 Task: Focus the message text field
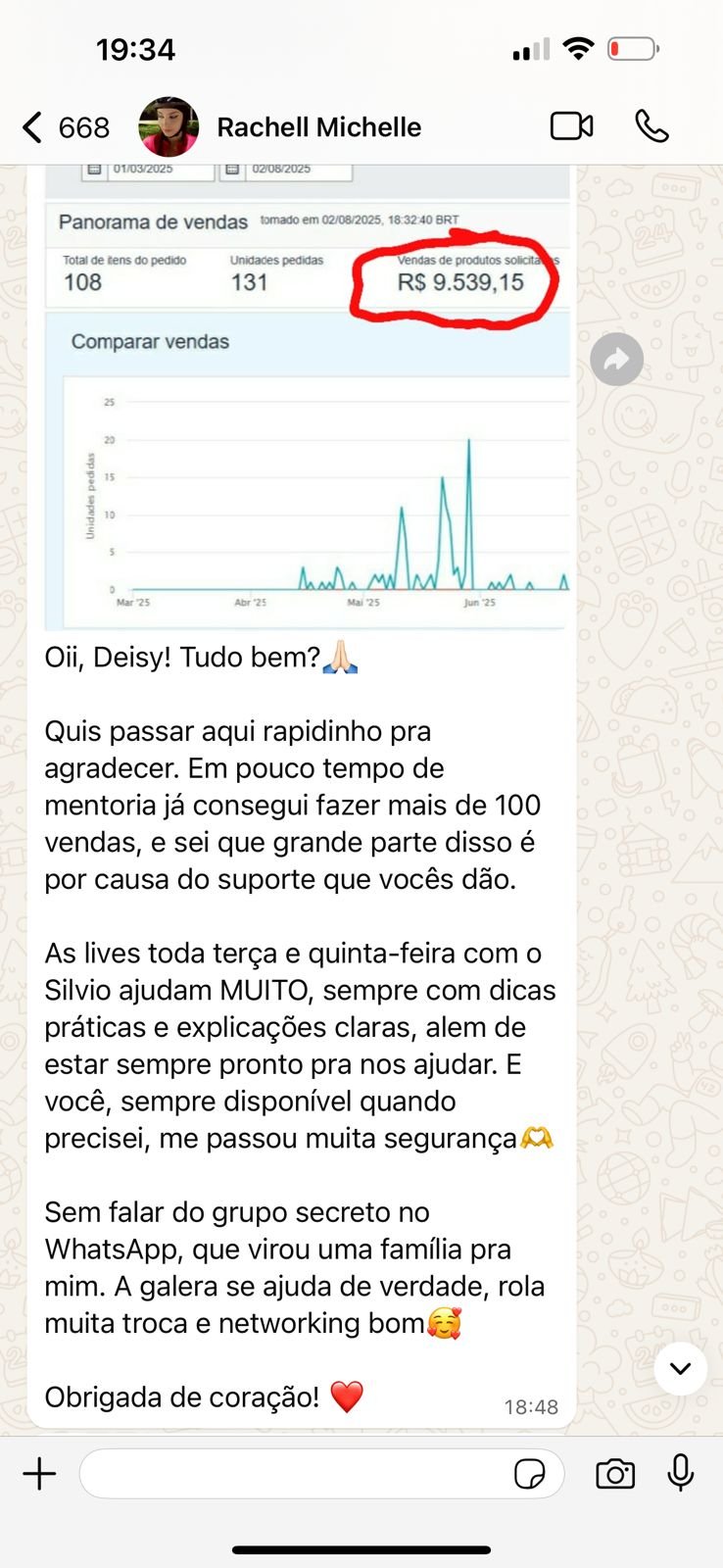click(x=294, y=1474)
